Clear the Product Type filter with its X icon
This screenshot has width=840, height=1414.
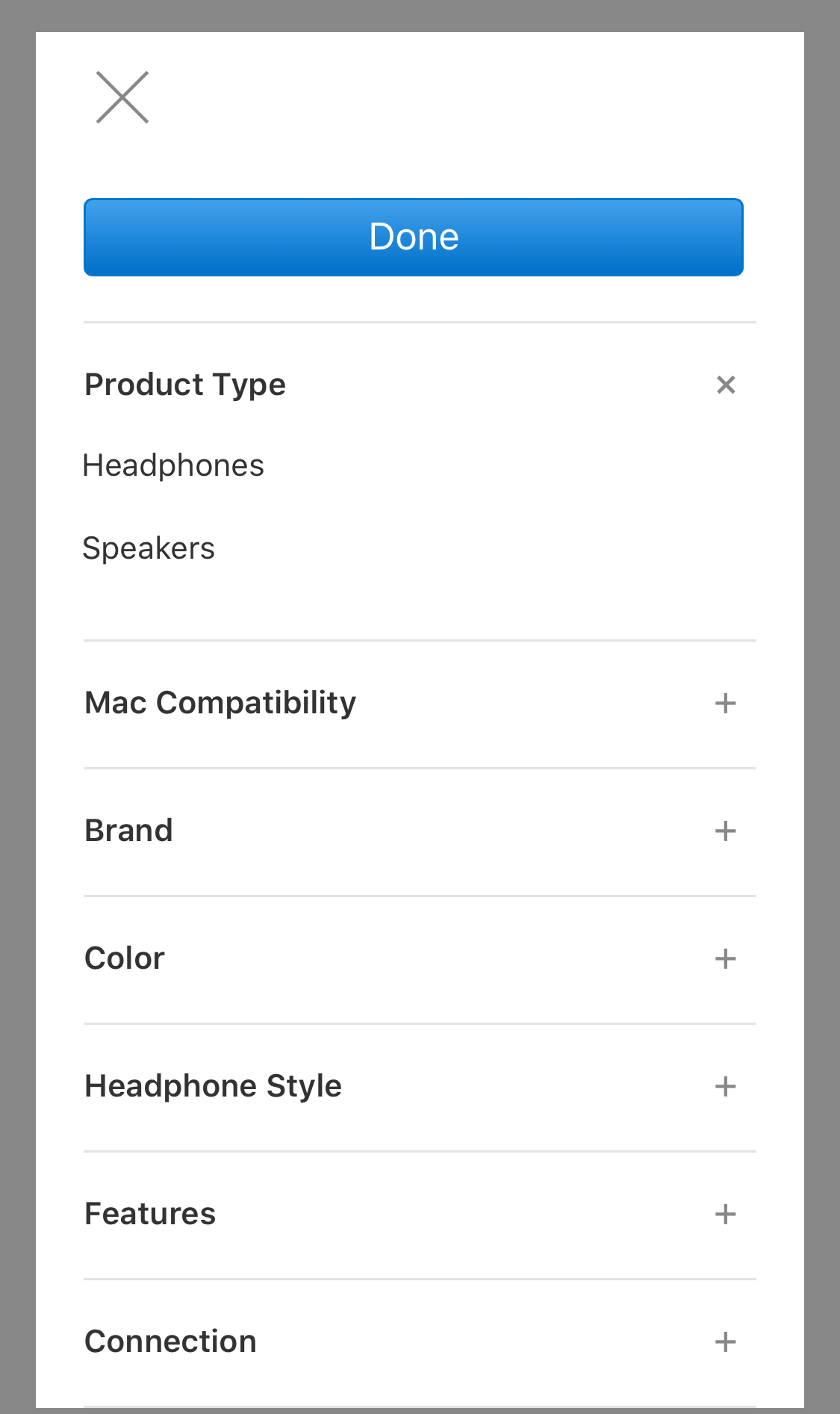click(726, 385)
